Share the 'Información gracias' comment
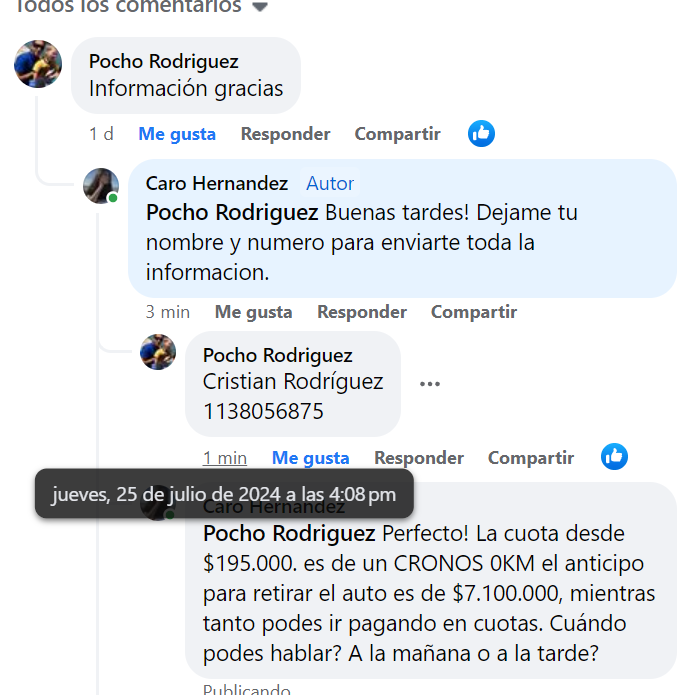The height and width of the screenshot is (695, 685). click(397, 134)
